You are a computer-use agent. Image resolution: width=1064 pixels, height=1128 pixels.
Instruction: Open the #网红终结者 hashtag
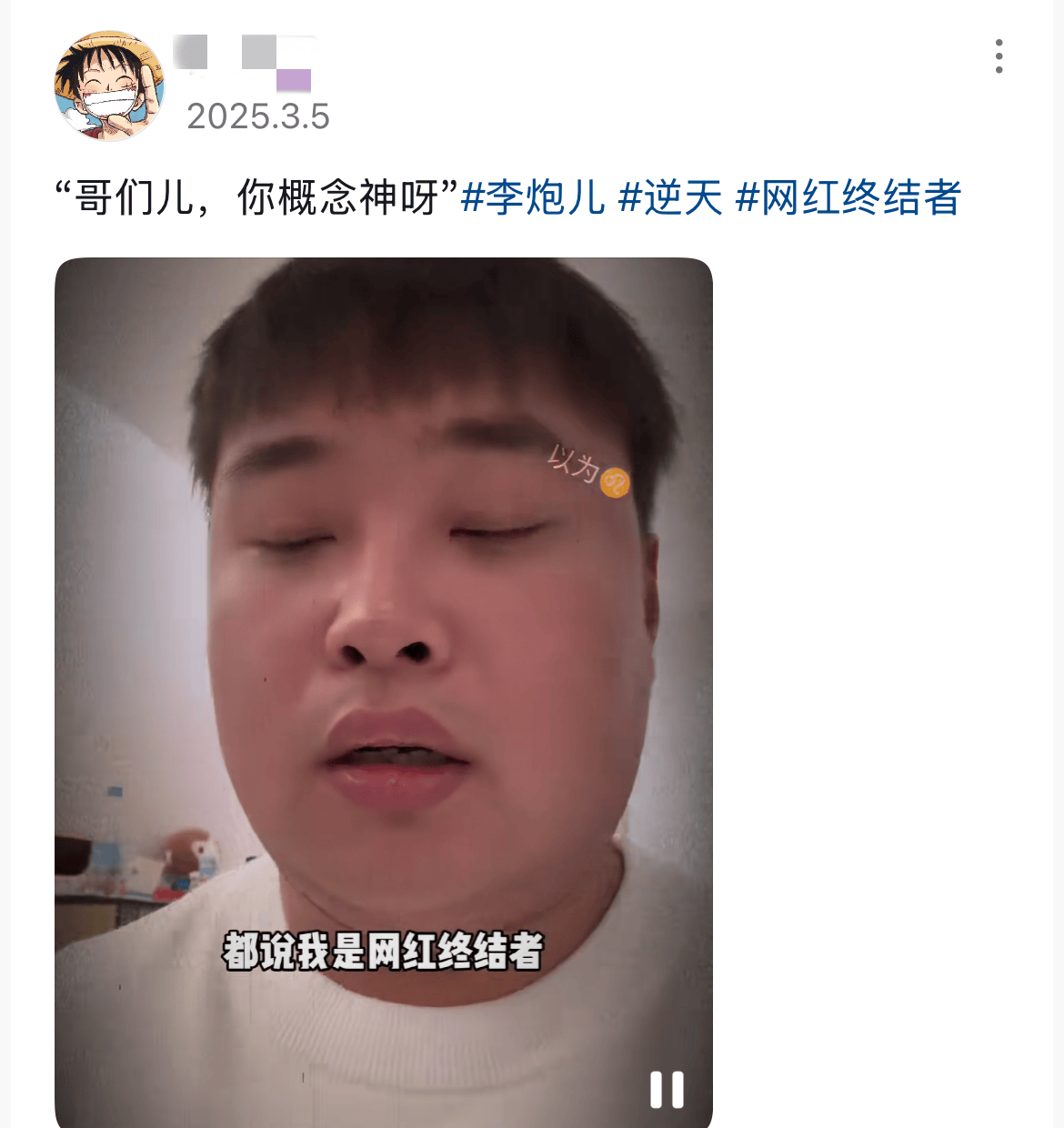point(848,197)
